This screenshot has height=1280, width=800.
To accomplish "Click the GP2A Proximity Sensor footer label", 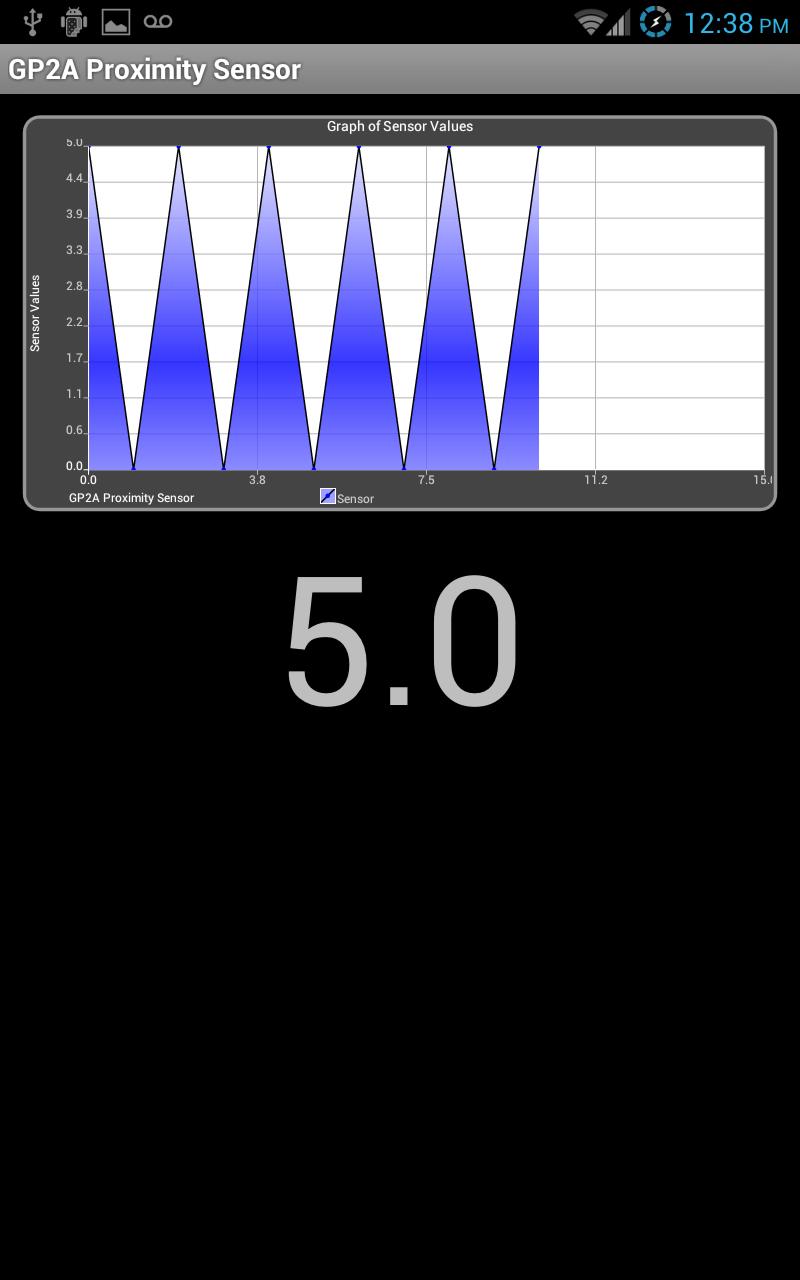I will (x=130, y=496).
